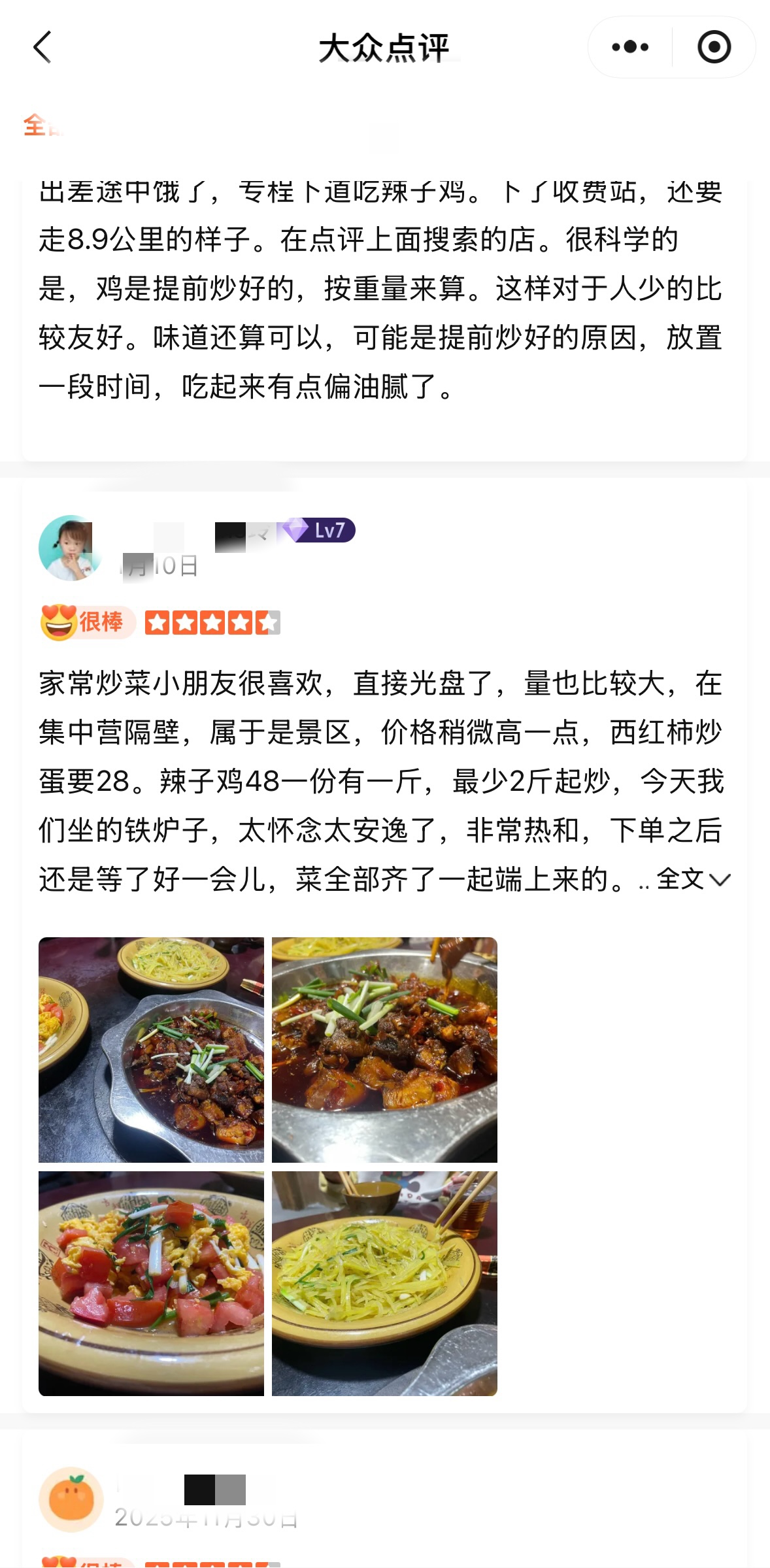The height and width of the screenshot is (1568, 770).
Task: Open shredded potato dish photo
Action: 384,1283
